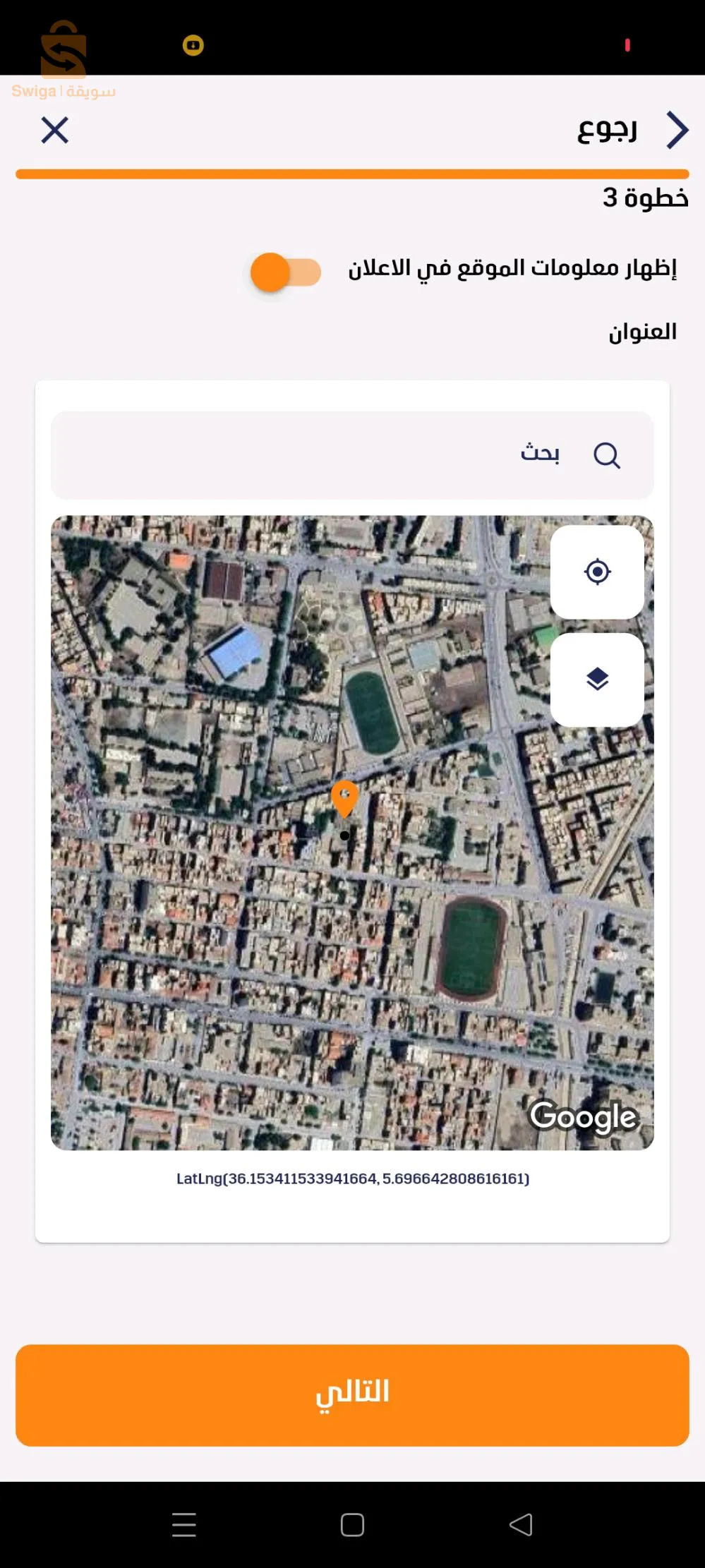This screenshot has height=1568, width=705.
Task: Open the map layers button
Action: 597,680
